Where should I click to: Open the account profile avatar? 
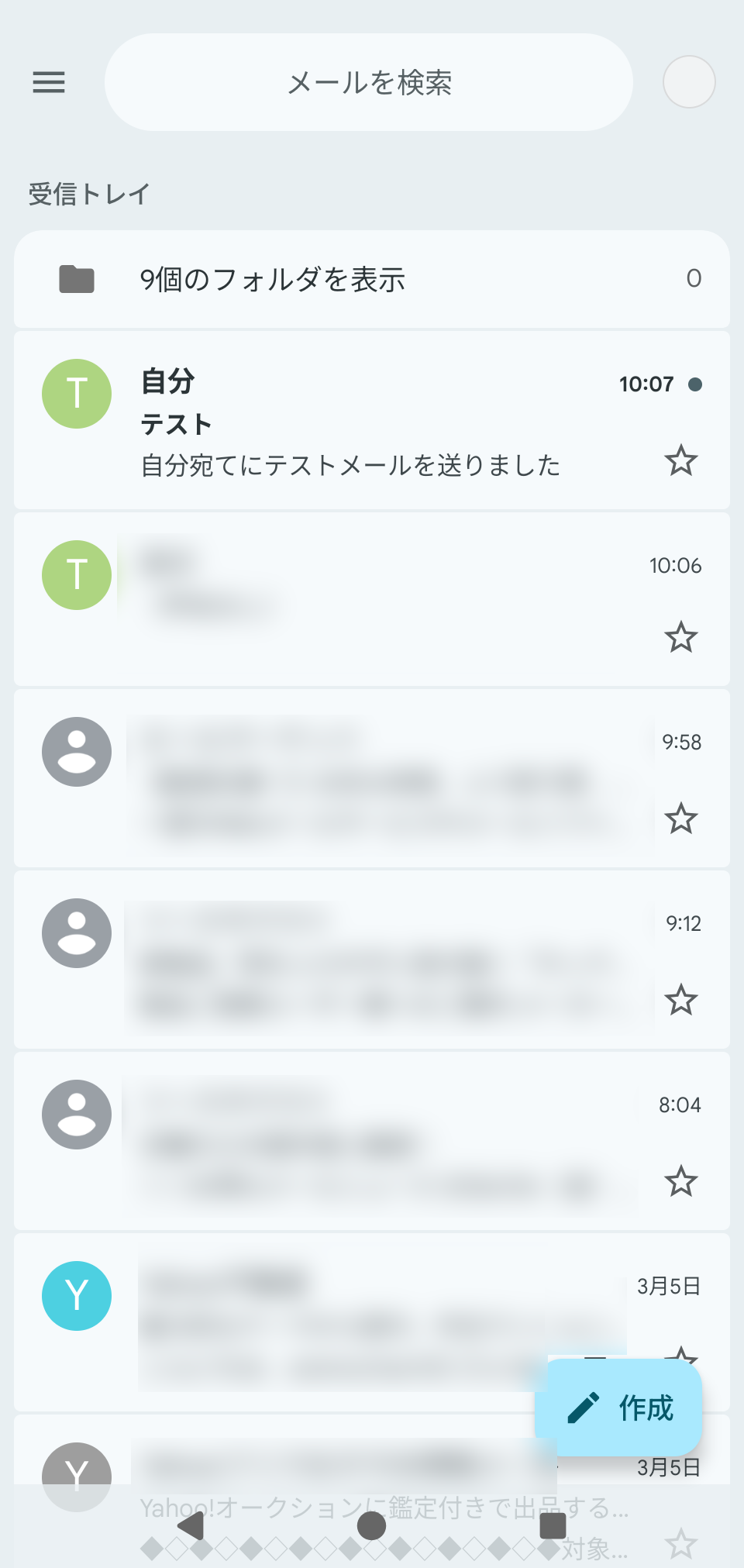(x=688, y=82)
